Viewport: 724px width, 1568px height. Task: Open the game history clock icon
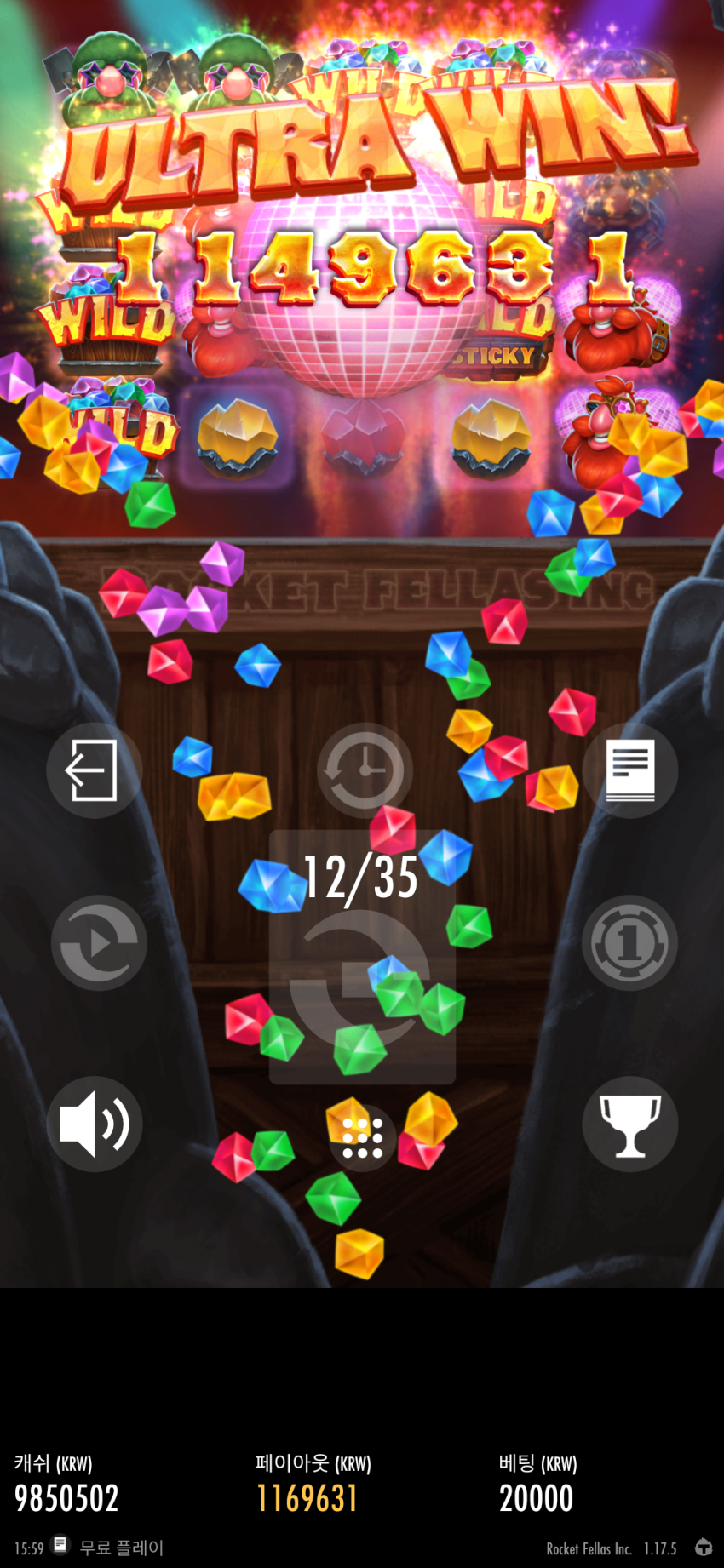365,770
